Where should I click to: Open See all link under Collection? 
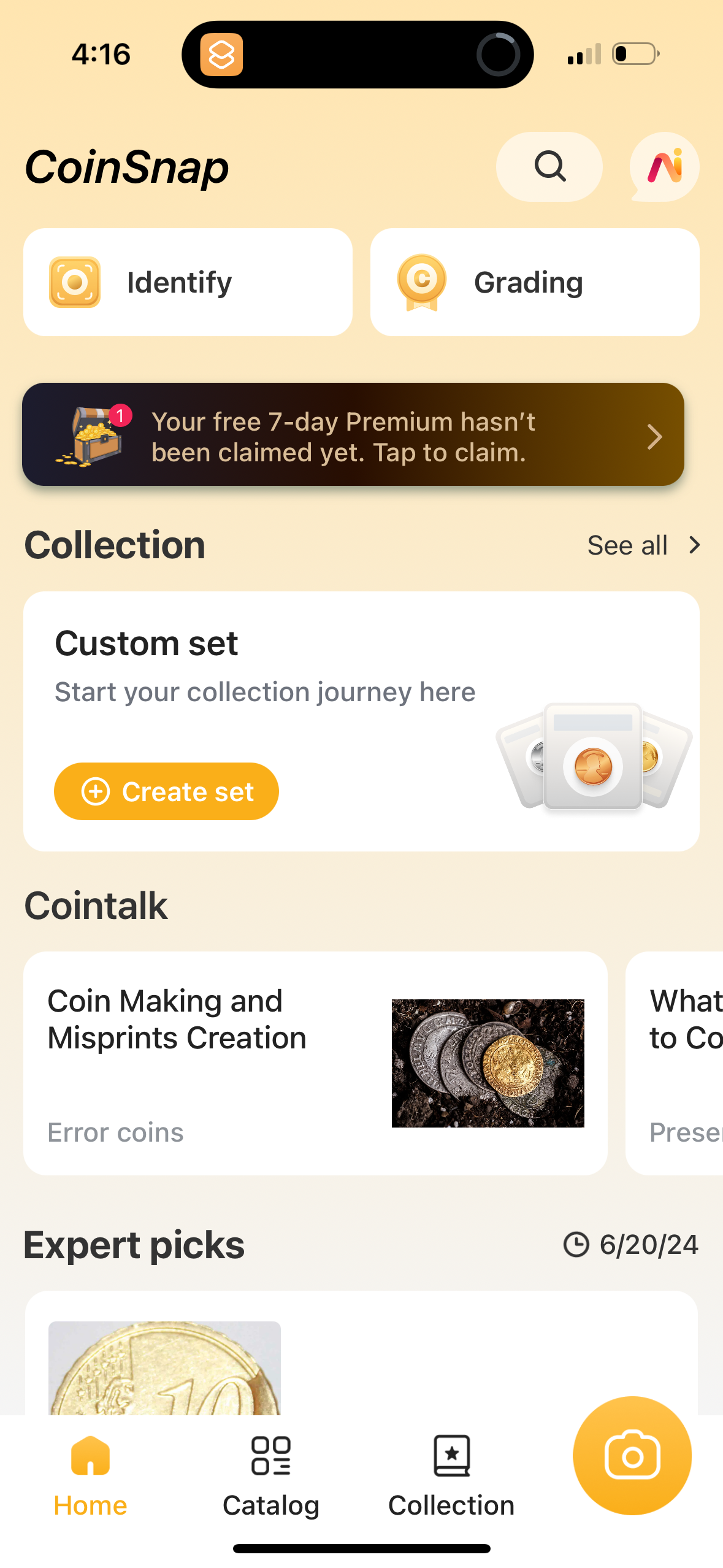(627, 544)
